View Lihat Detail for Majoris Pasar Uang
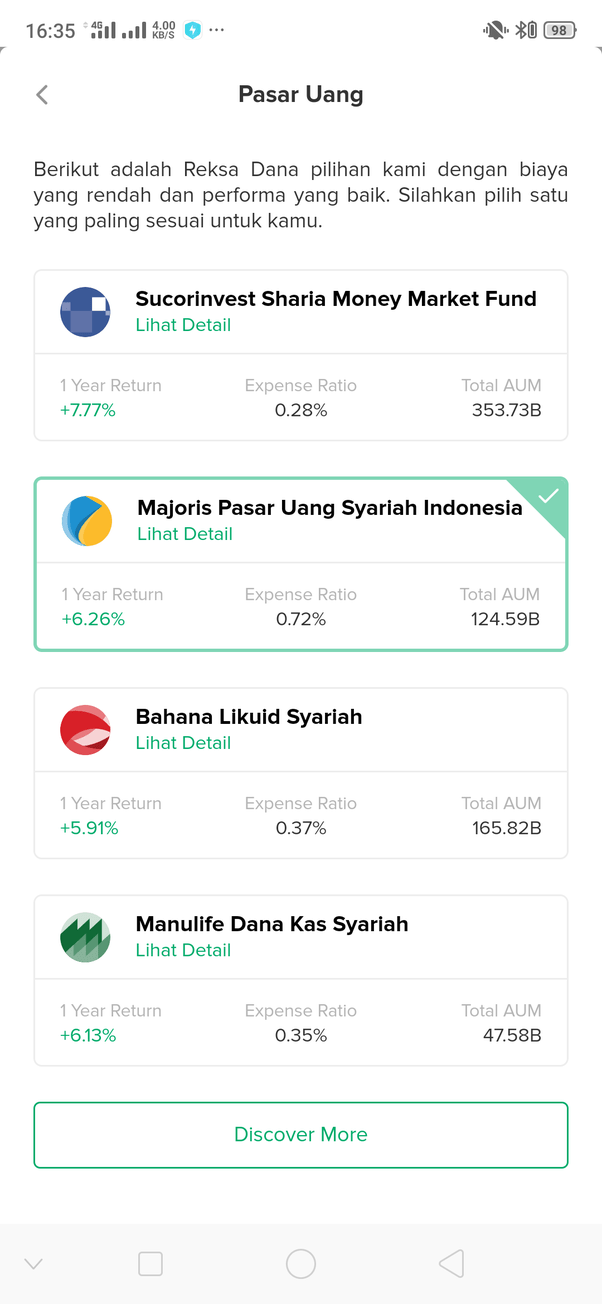The image size is (602, 1304). click(x=185, y=534)
